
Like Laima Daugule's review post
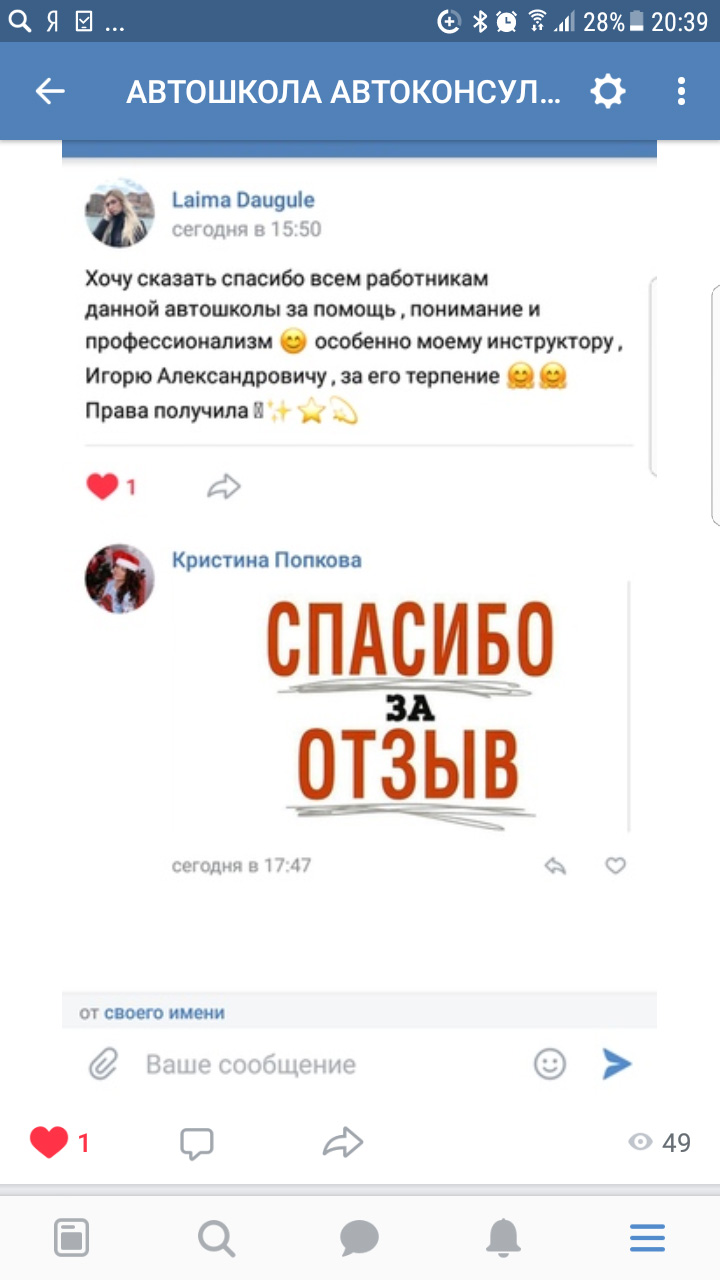[x=103, y=487]
